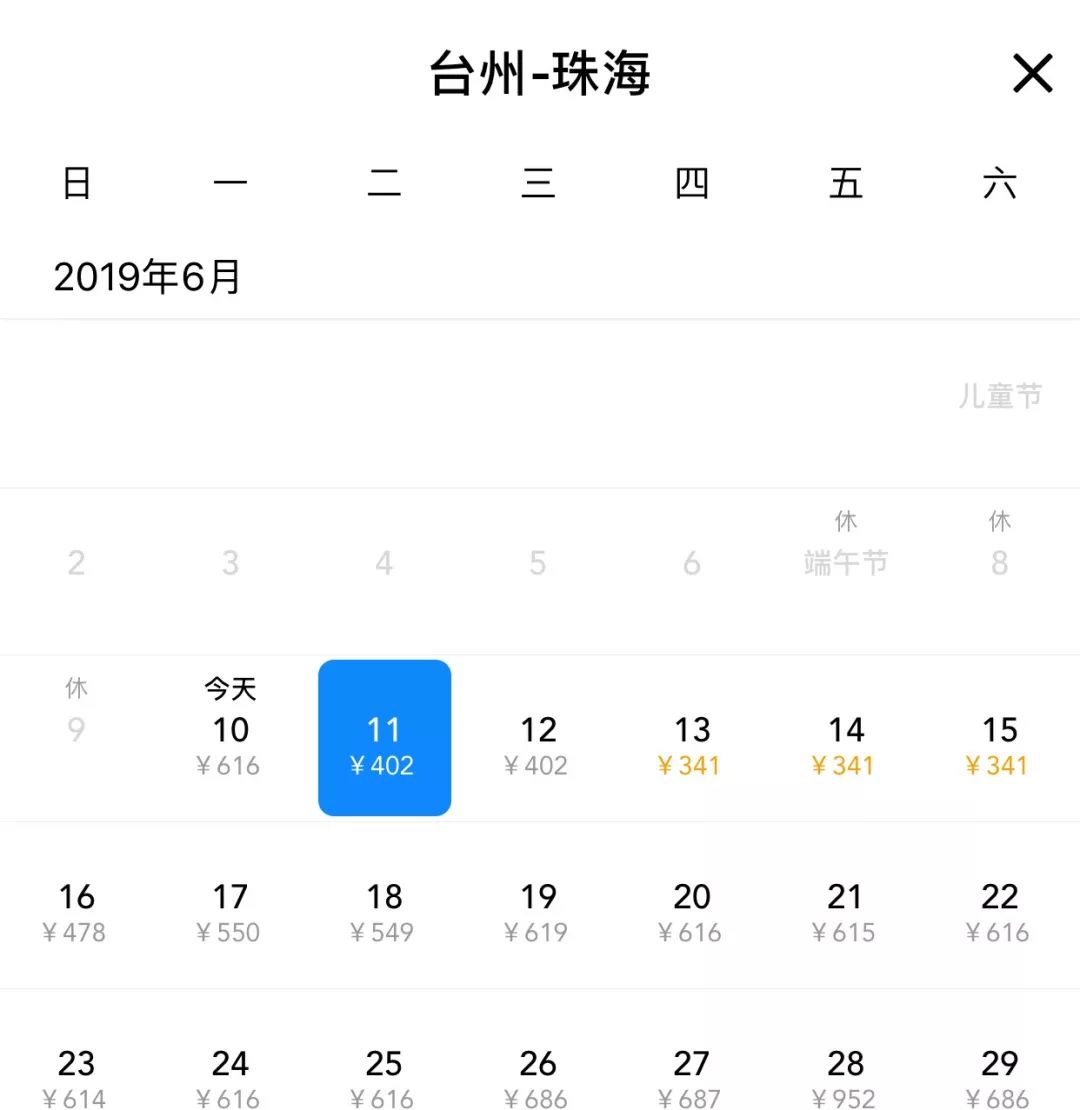Viewport: 1080px width, 1110px height.
Task: Choose June 28 with ¥952 fare
Action: point(847,1077)
